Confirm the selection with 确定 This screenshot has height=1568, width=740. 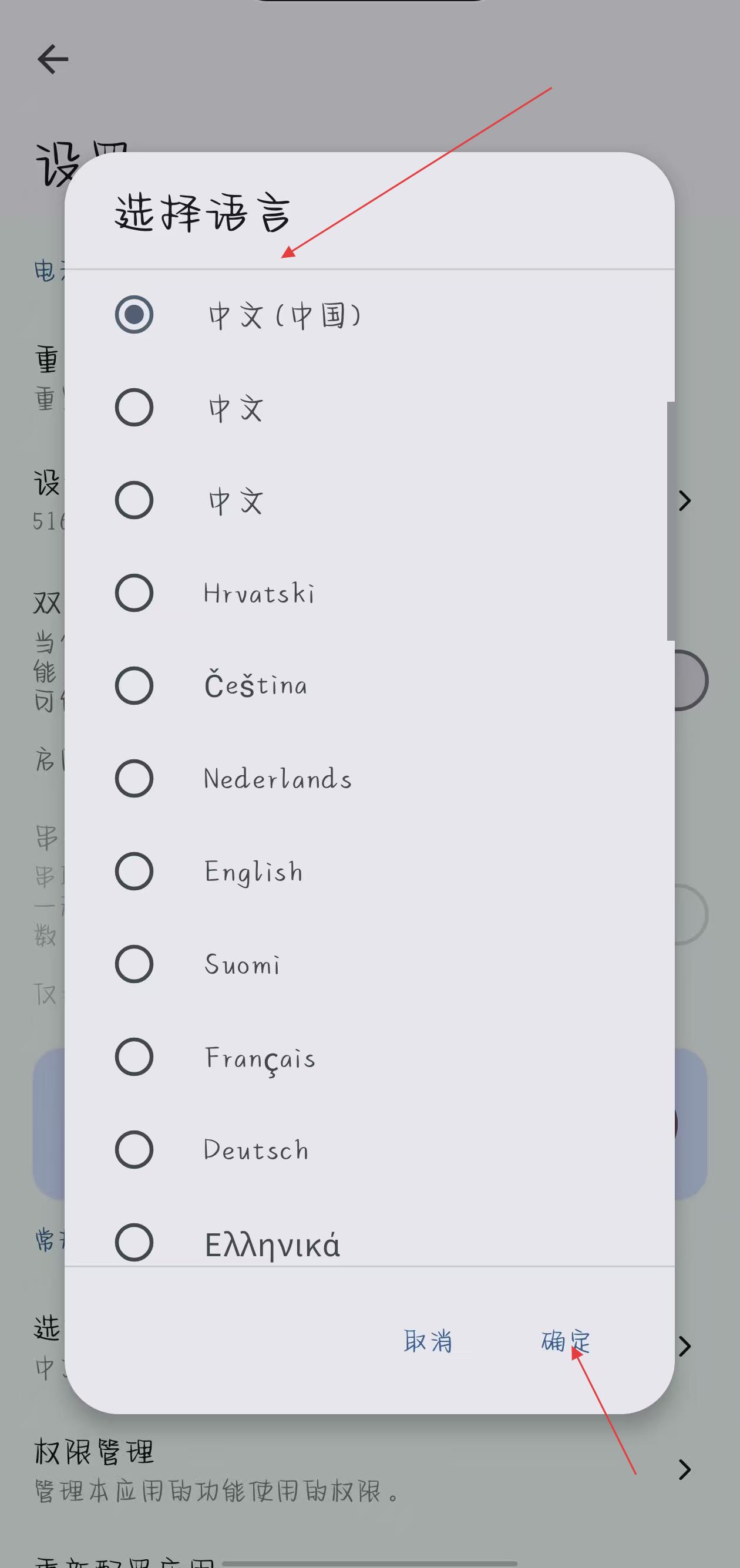(x=566, y=1341)
